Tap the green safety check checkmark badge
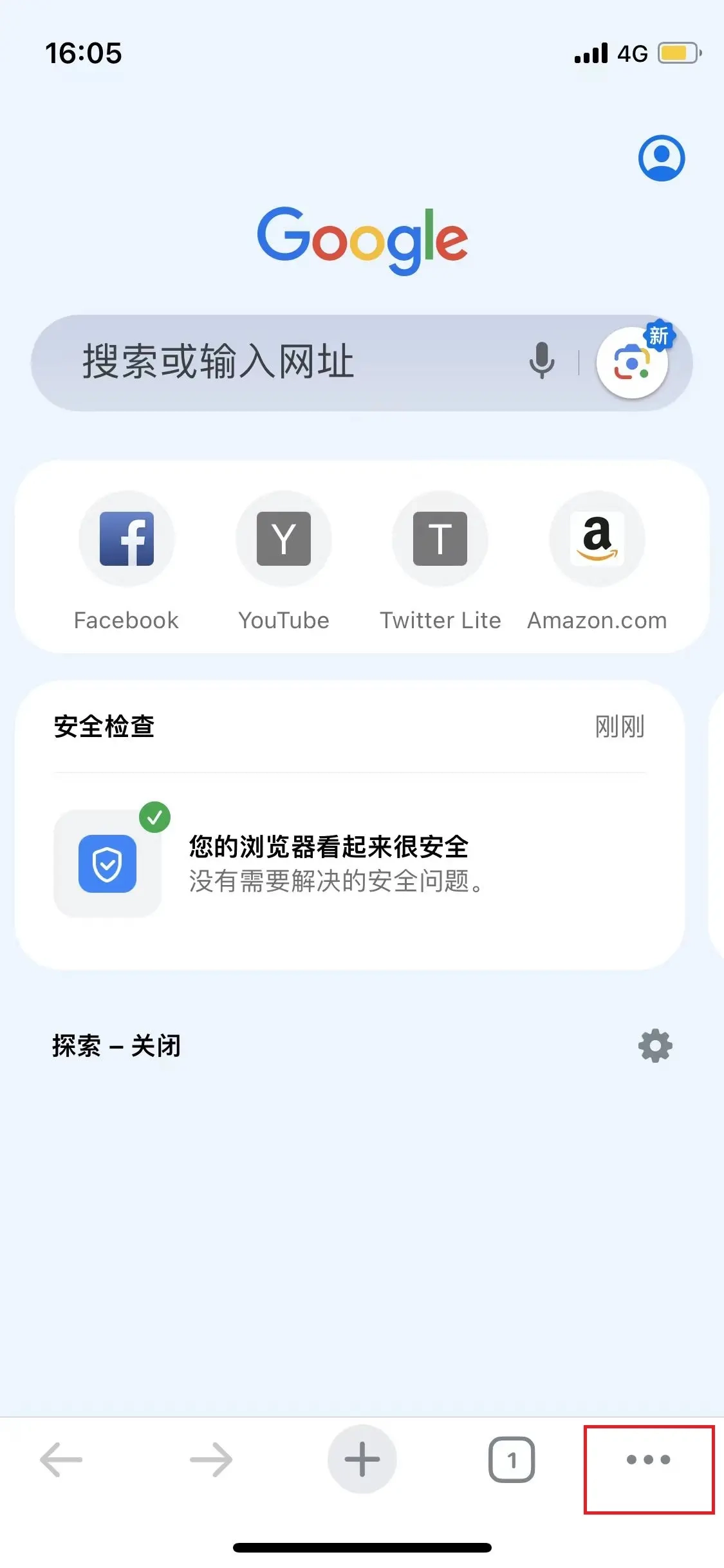The height and width of the screenshot is (1568, 724). [x=154, y=817]
